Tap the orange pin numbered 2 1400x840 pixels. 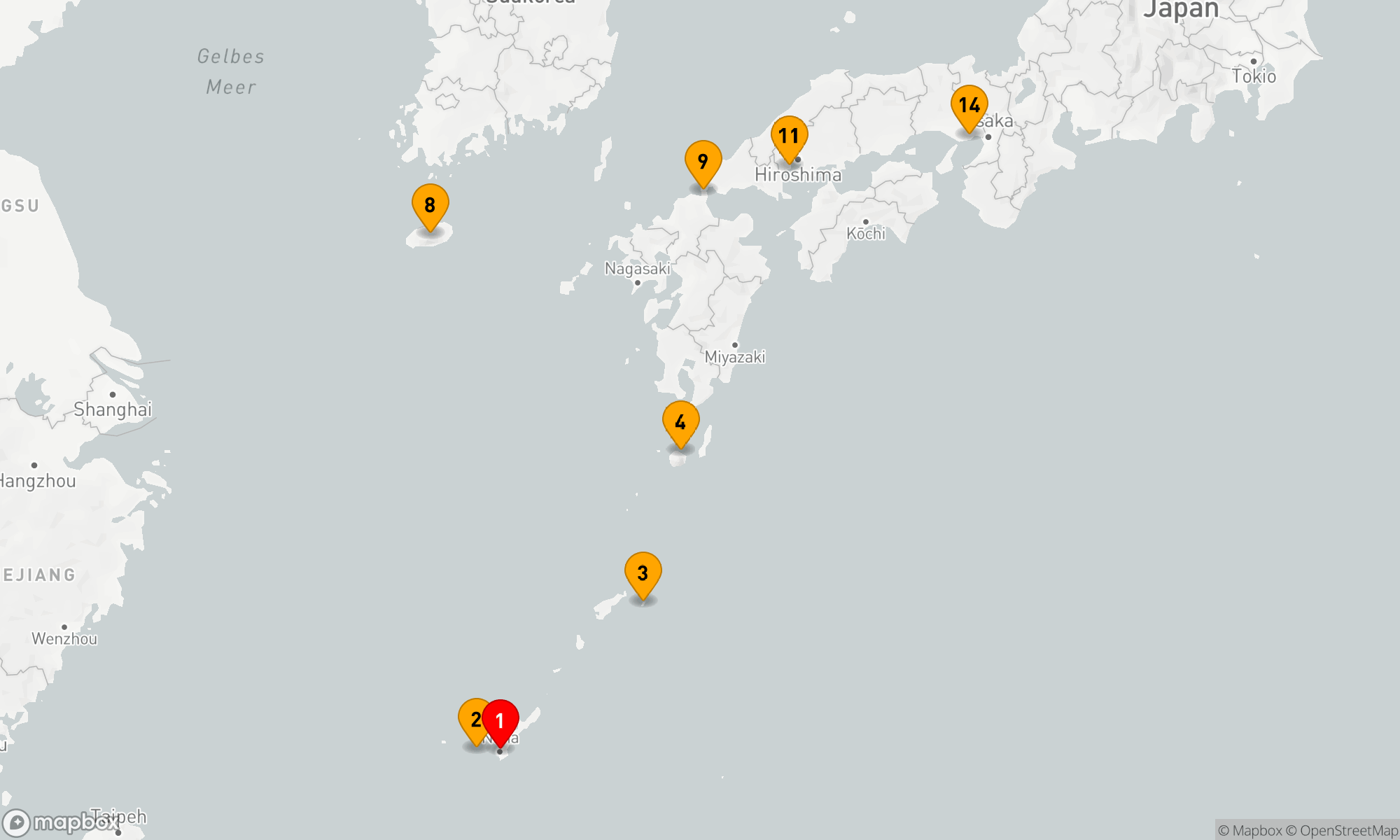[472, 719]
